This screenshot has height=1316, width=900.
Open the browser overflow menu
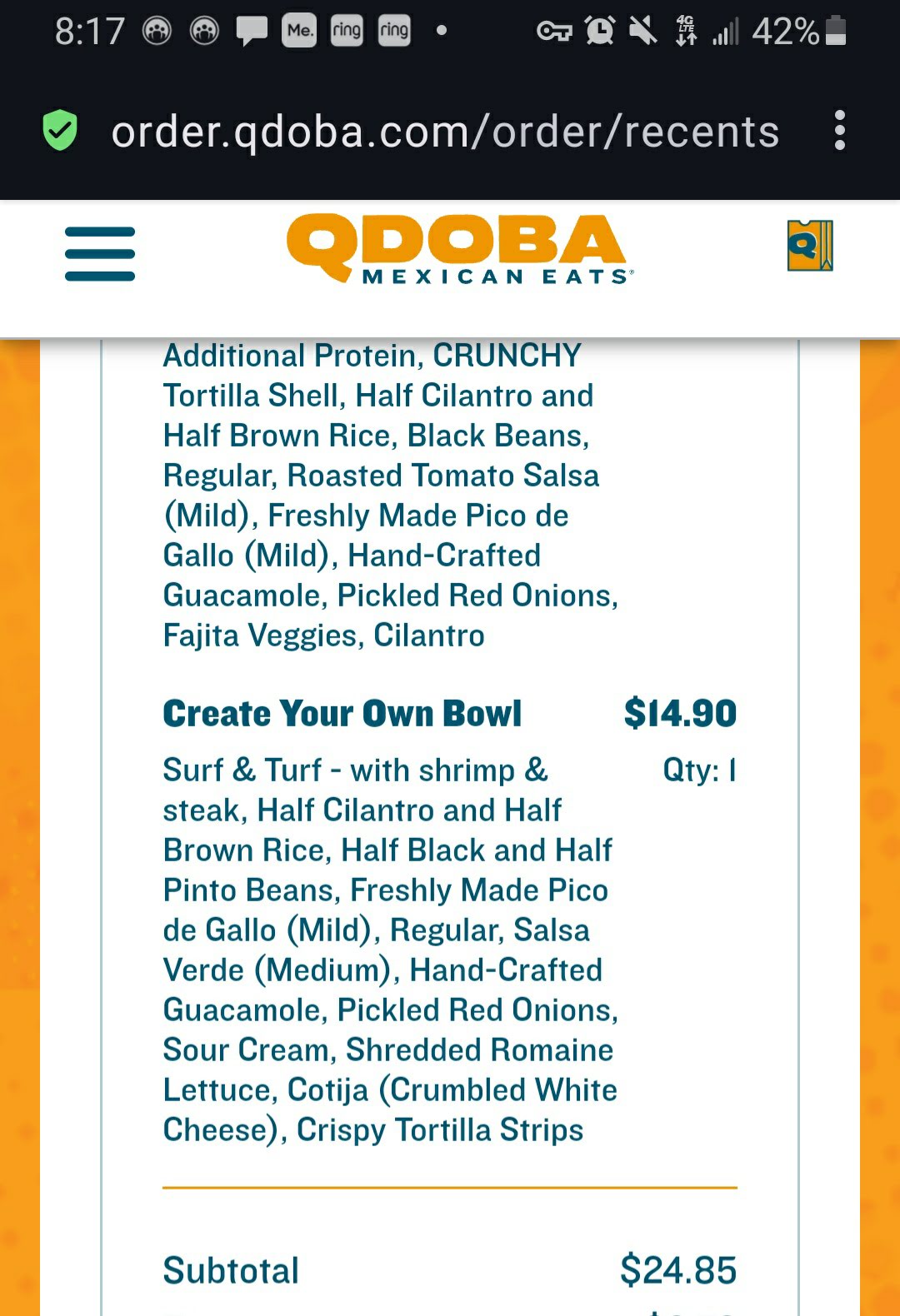(x=839, y=131)
